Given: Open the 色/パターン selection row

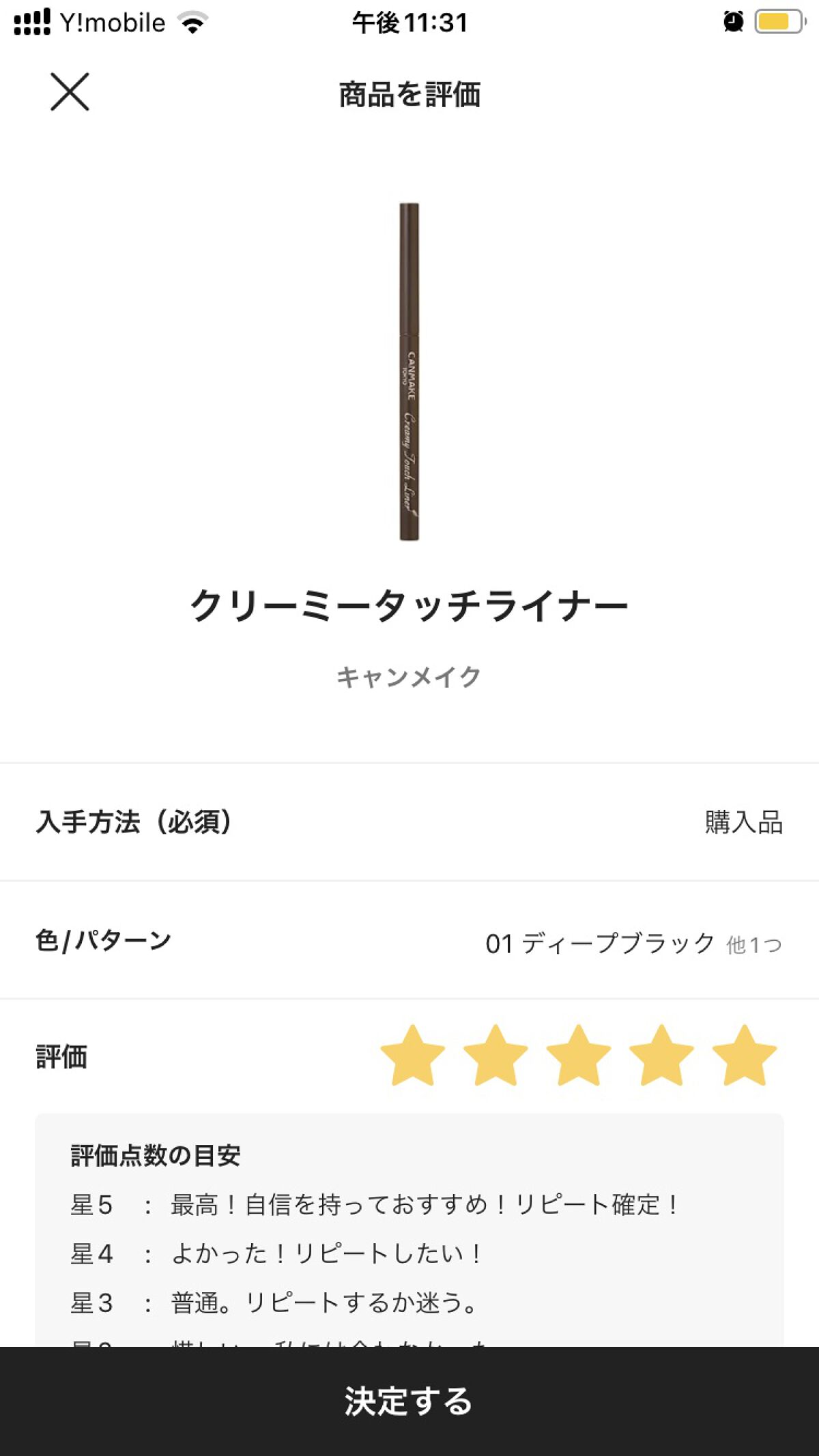Looking at the screenshot, I should pyautogui.click(x=409, y=942).
